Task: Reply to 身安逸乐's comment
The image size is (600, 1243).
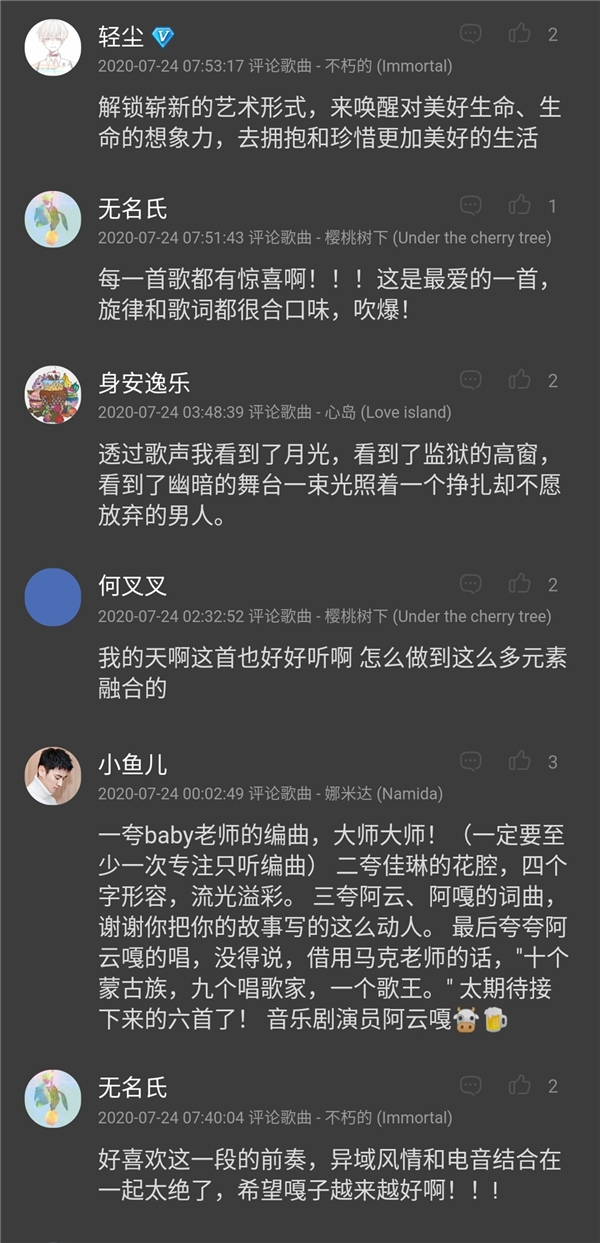Action: click(470, 380)
